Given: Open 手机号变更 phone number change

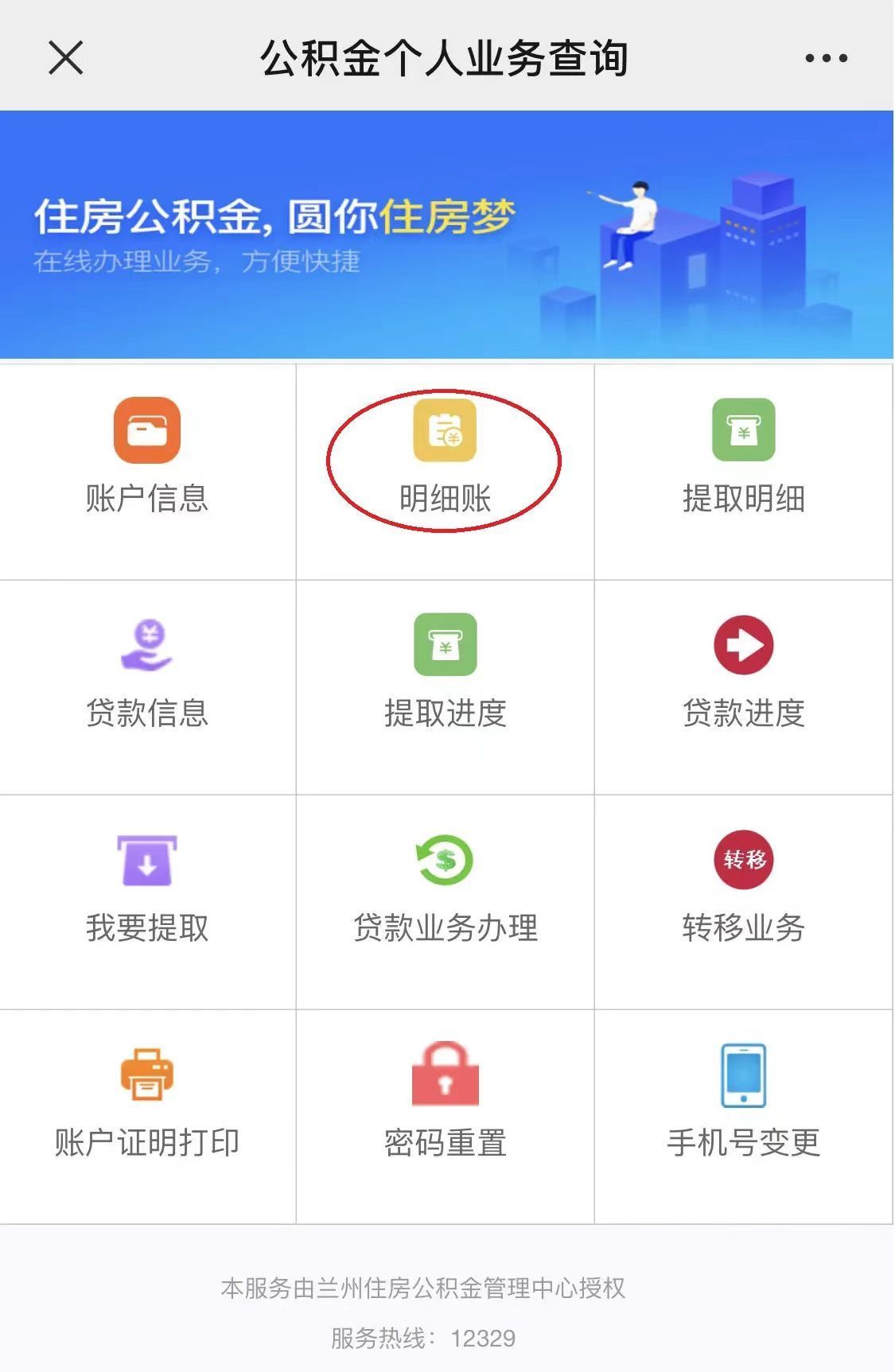Looking at the screenshot, I should [x=743, y=1106].
